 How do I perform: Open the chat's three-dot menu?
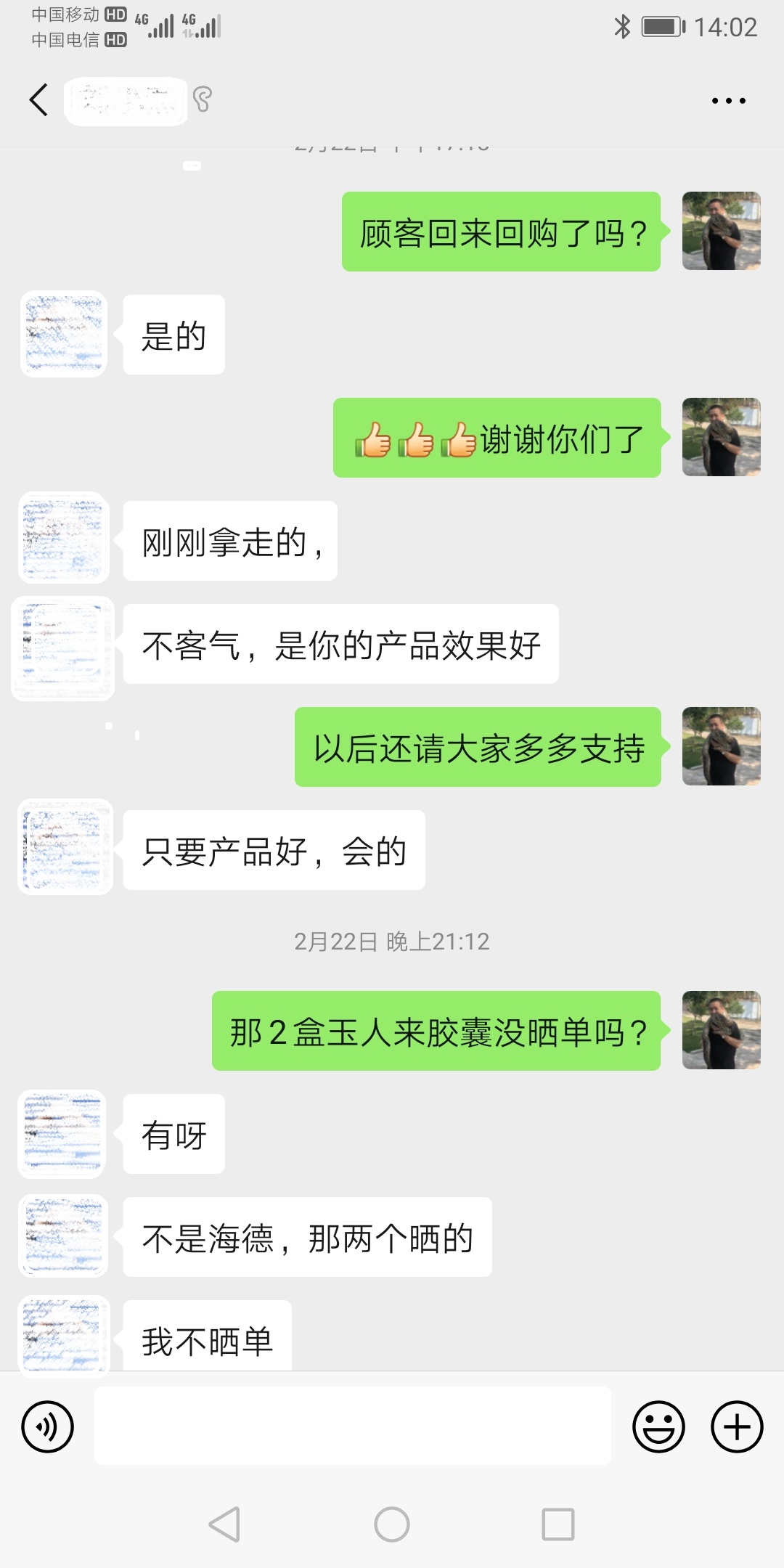[x=728, y=101]
